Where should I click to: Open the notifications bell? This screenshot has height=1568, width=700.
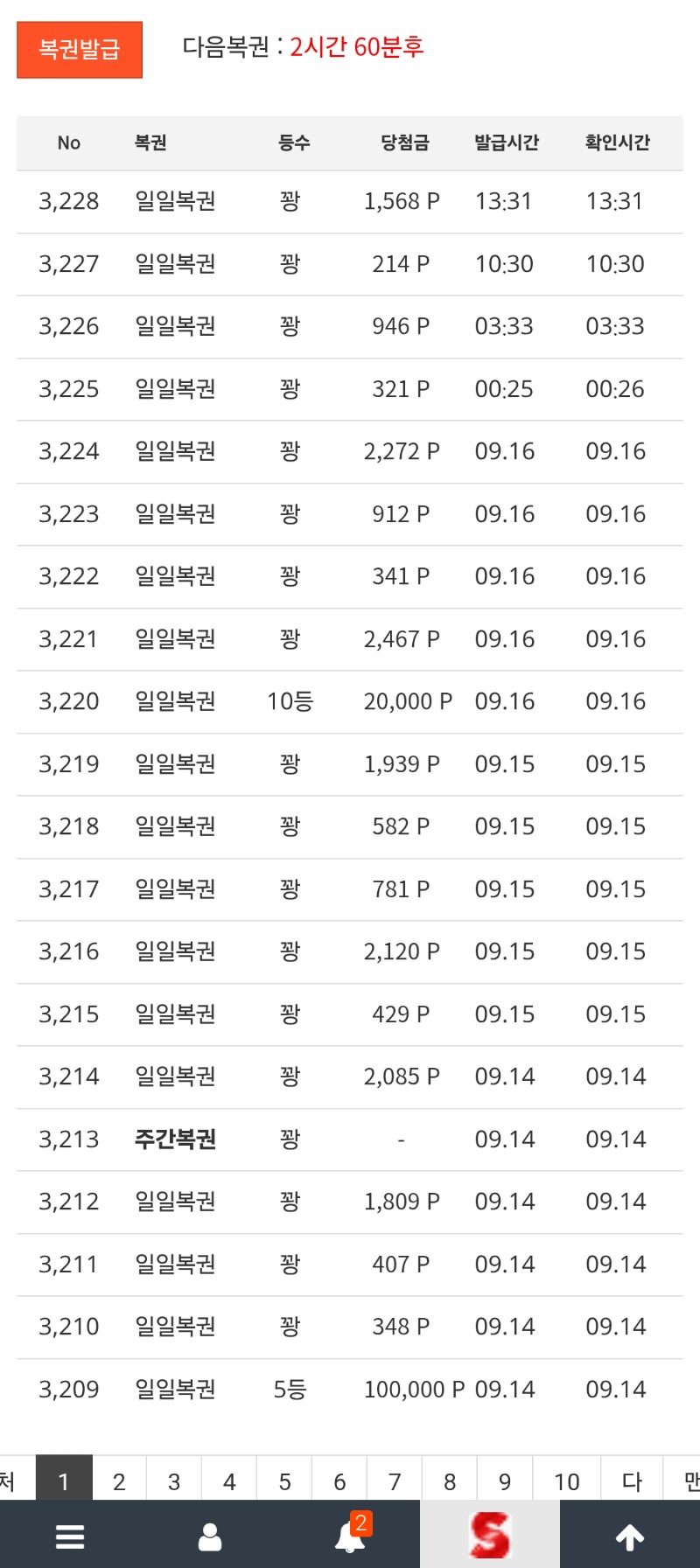pos(350,1536)
